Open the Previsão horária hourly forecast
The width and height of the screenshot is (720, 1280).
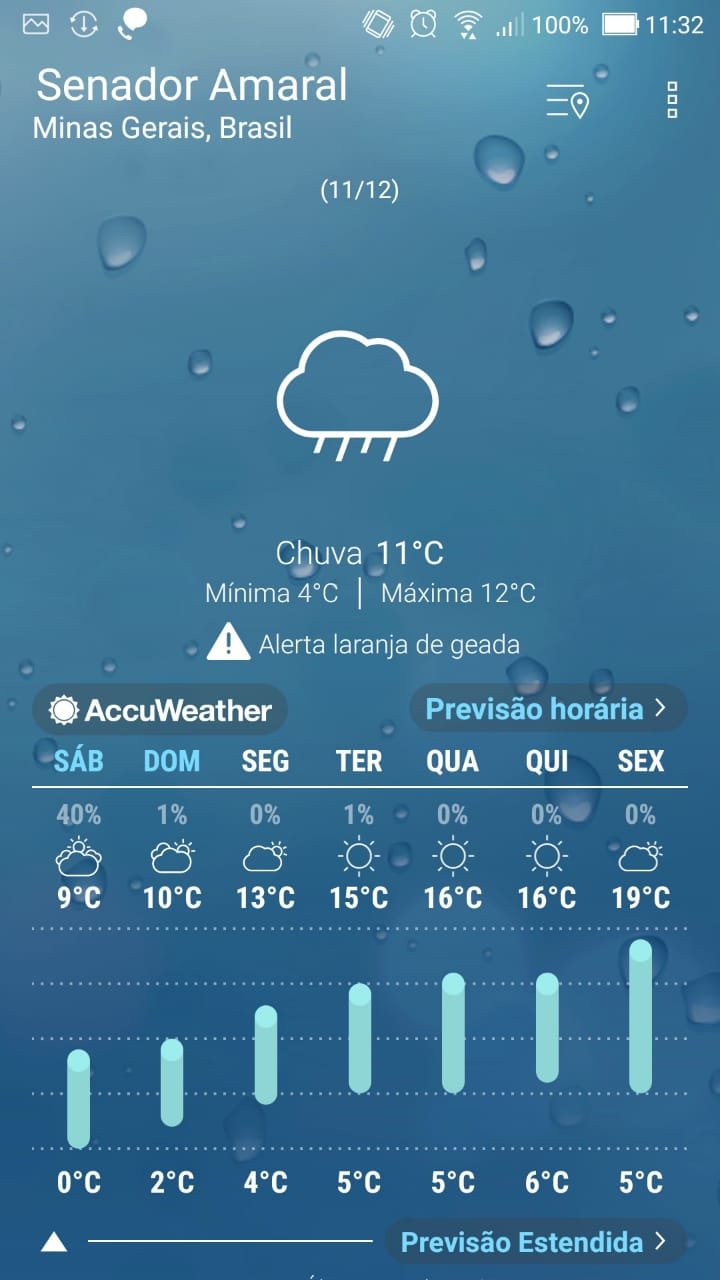[x=548, y=709]
